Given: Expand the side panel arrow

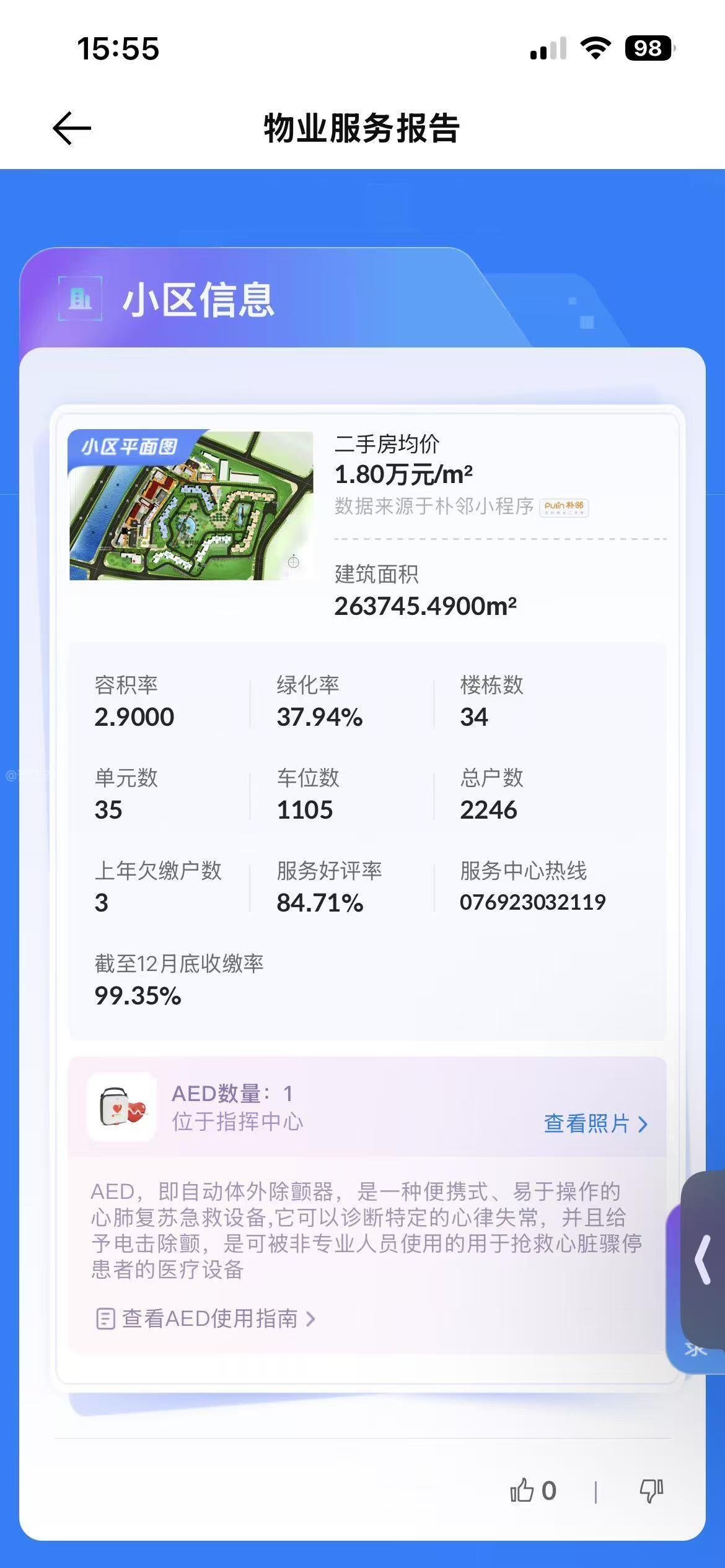Looking at the screenshot, I should pyautogui.click(x=703, y=1260).
